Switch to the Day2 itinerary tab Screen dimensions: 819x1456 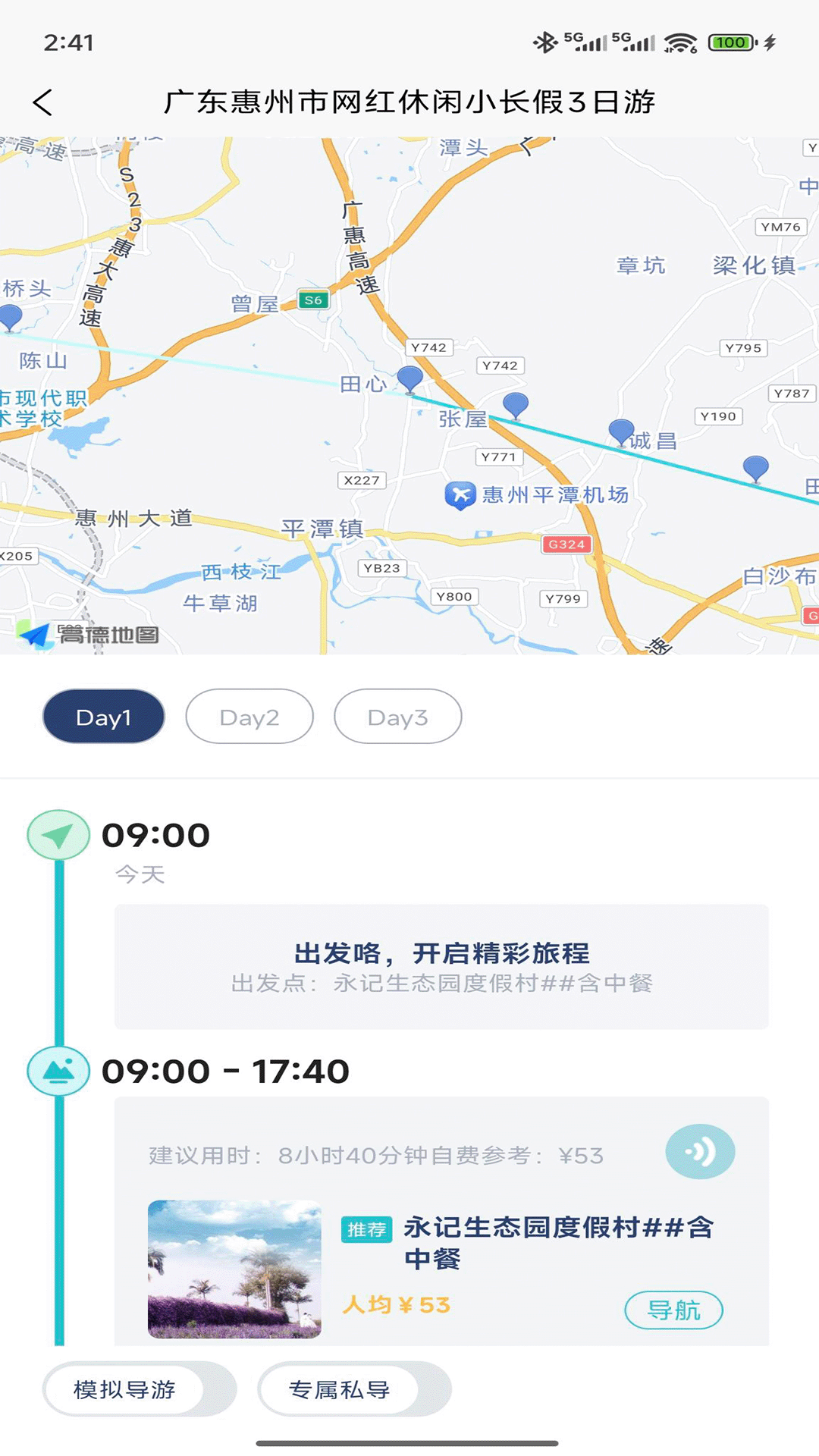tap(249, 716)
